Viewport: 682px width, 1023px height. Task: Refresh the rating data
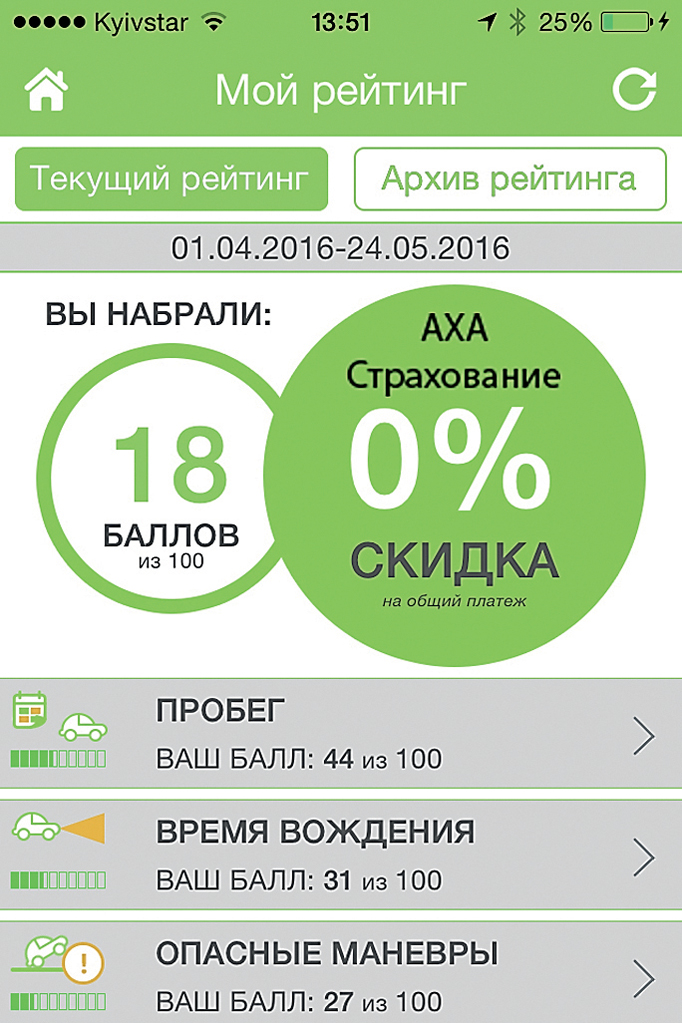[634, 91]
